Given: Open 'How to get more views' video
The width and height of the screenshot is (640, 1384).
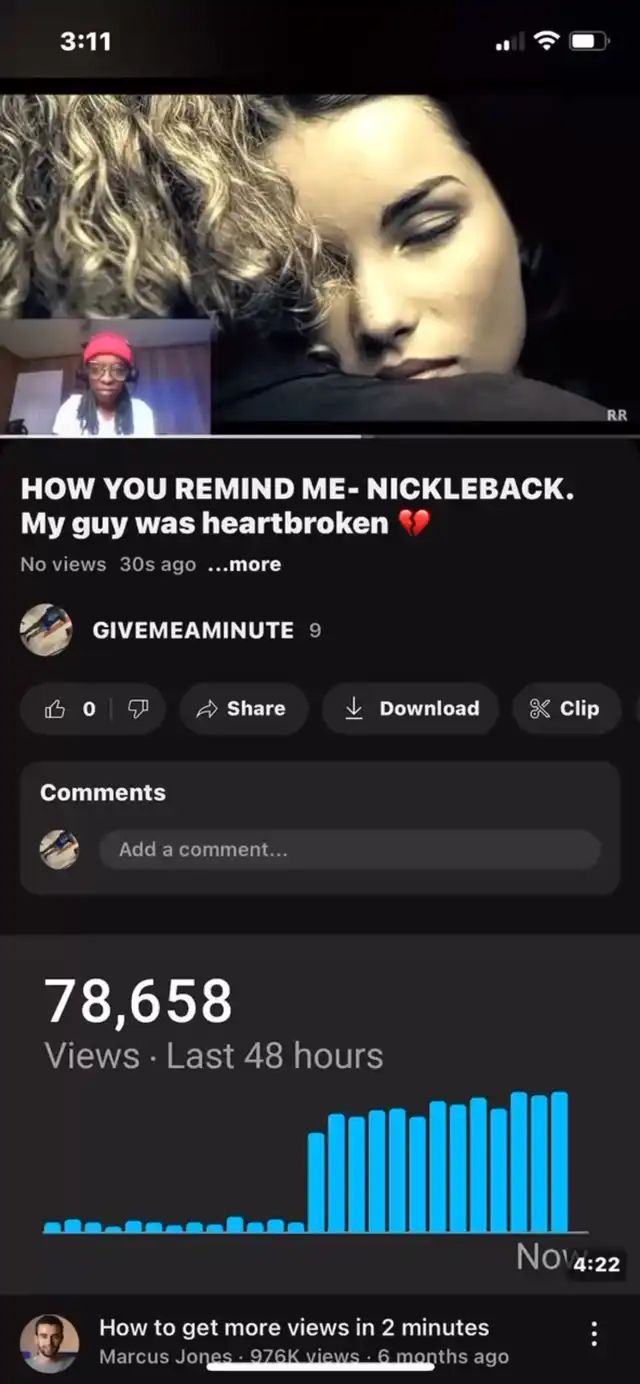Looking at the screenshot, I should coord(294,1328).
